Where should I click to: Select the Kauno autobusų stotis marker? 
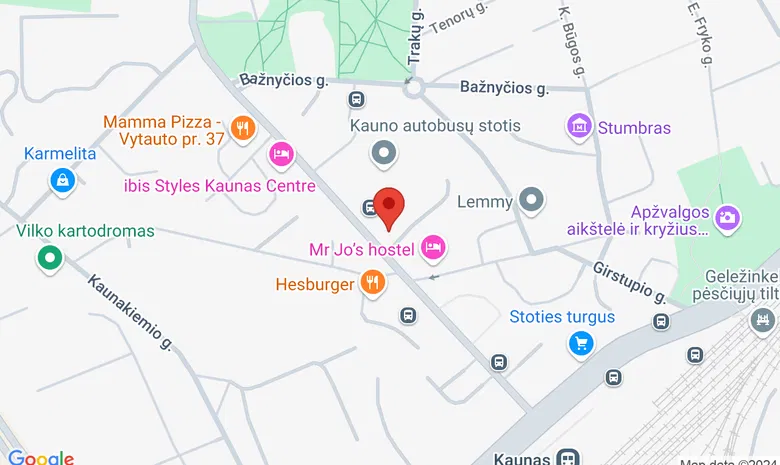(384, 153)
